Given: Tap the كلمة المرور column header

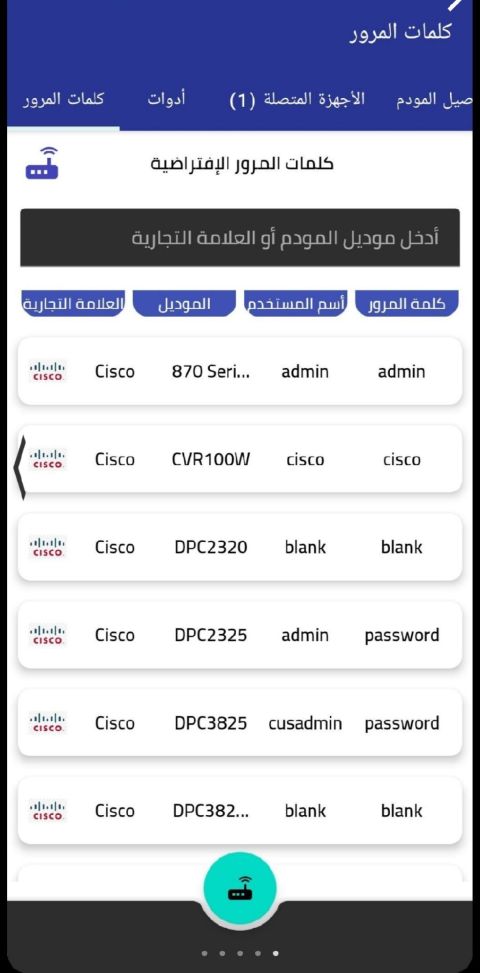Looking at the screenshot, I should [x=407, y=304].
